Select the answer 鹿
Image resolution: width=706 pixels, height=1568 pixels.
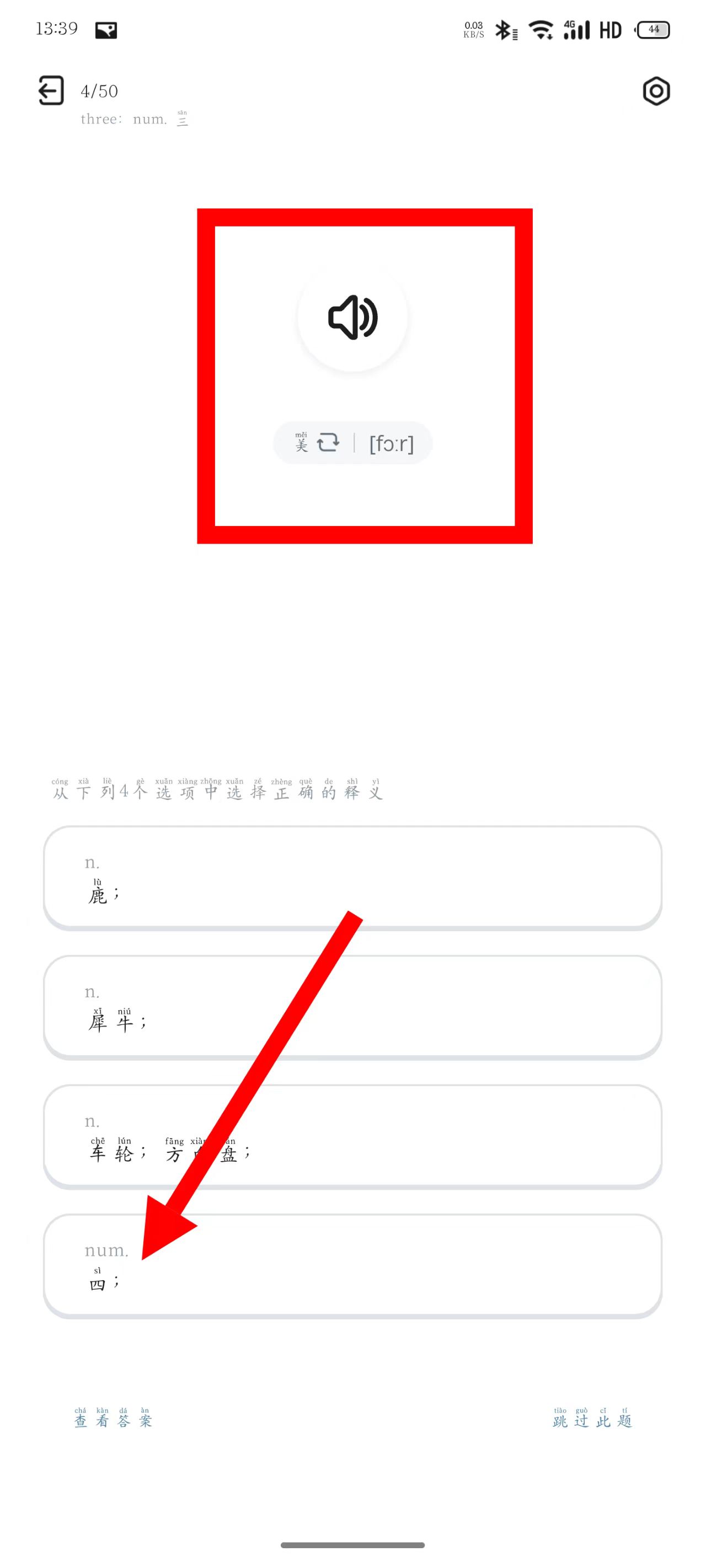click(352, 877)
